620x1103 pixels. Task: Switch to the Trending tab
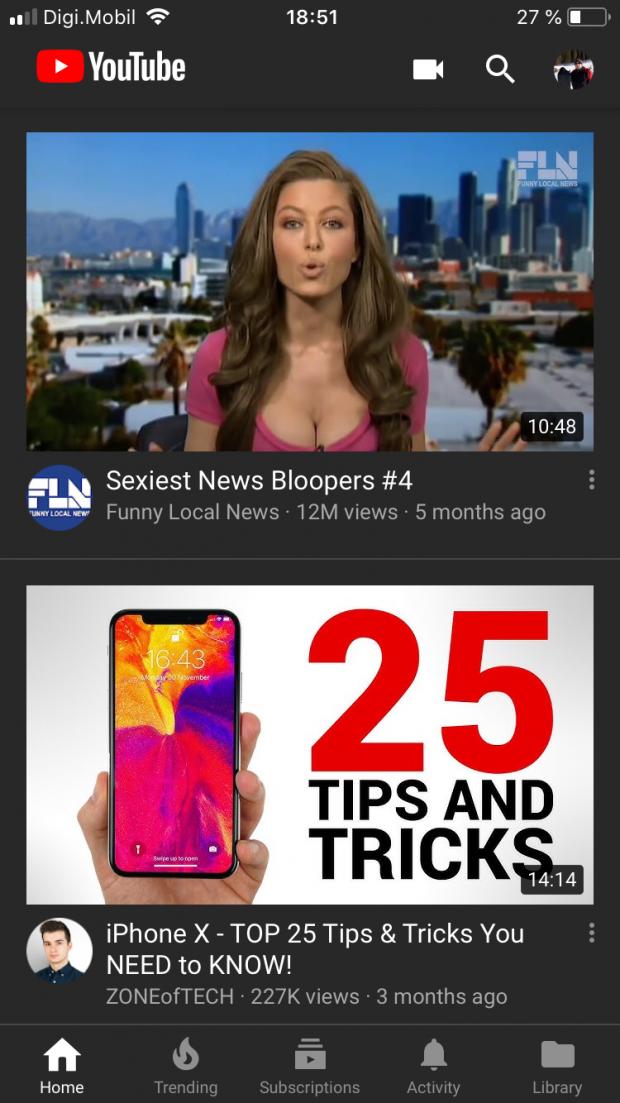coord(186,1066)
